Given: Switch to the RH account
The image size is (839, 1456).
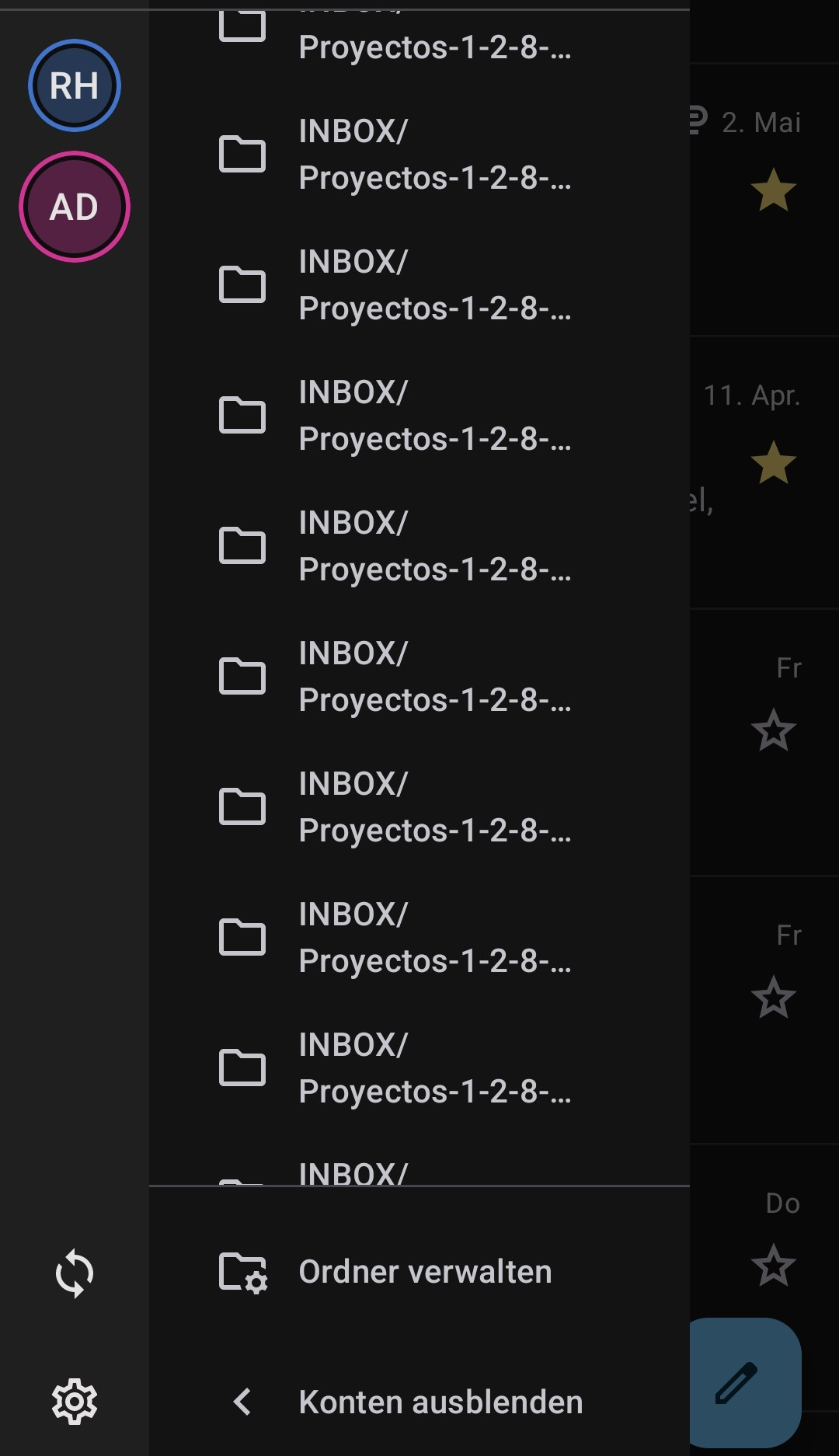Looking at the screenshot, I should coord(75,85).
